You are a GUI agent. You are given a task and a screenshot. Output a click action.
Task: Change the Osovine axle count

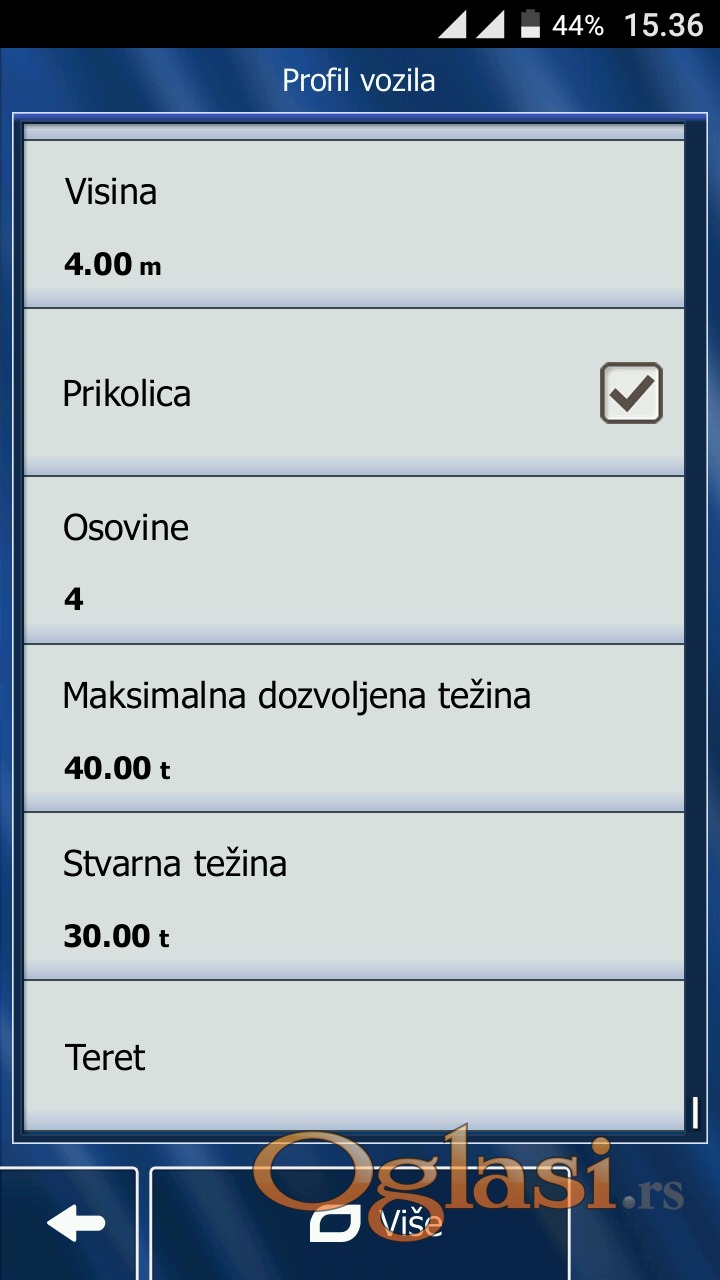[x=353, y=561]
